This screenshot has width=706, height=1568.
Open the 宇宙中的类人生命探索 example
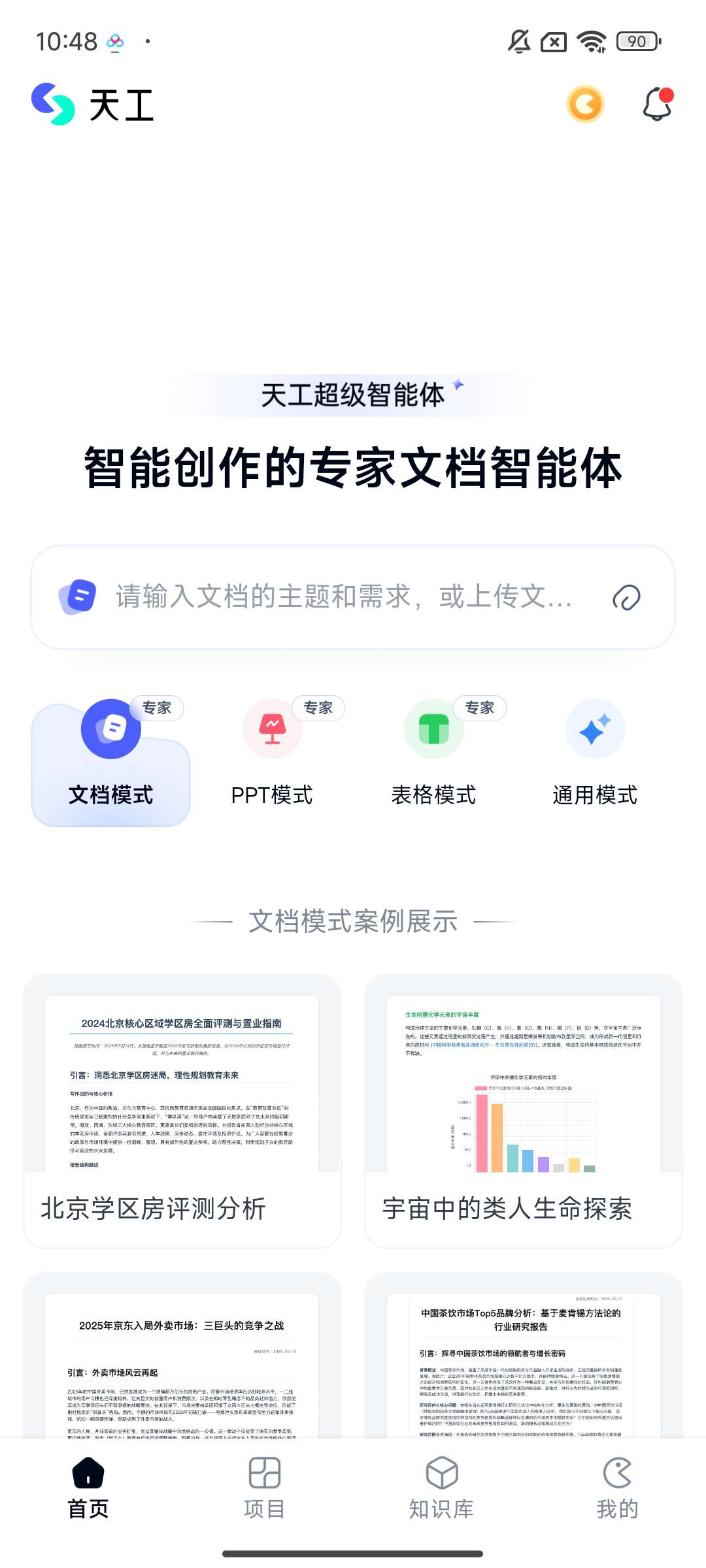pyautogui.click(x=523, y=1111)
